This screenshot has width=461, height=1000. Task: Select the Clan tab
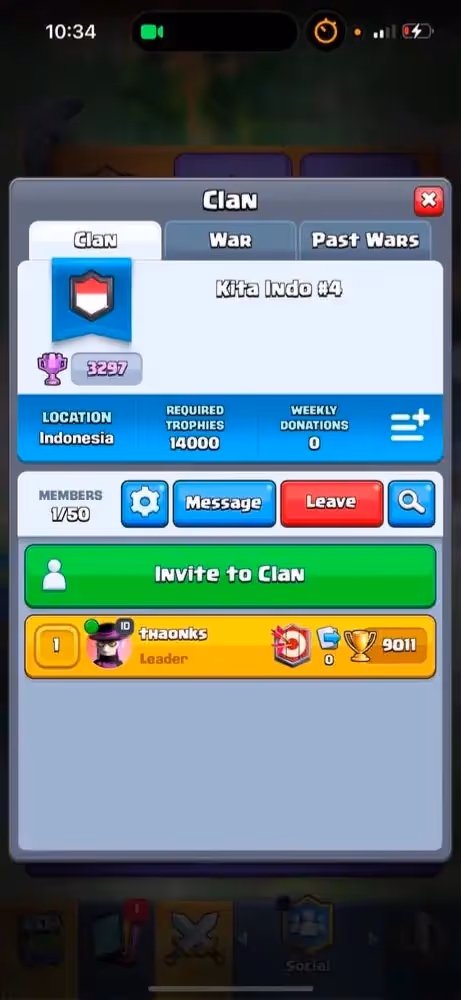[95, 240]
